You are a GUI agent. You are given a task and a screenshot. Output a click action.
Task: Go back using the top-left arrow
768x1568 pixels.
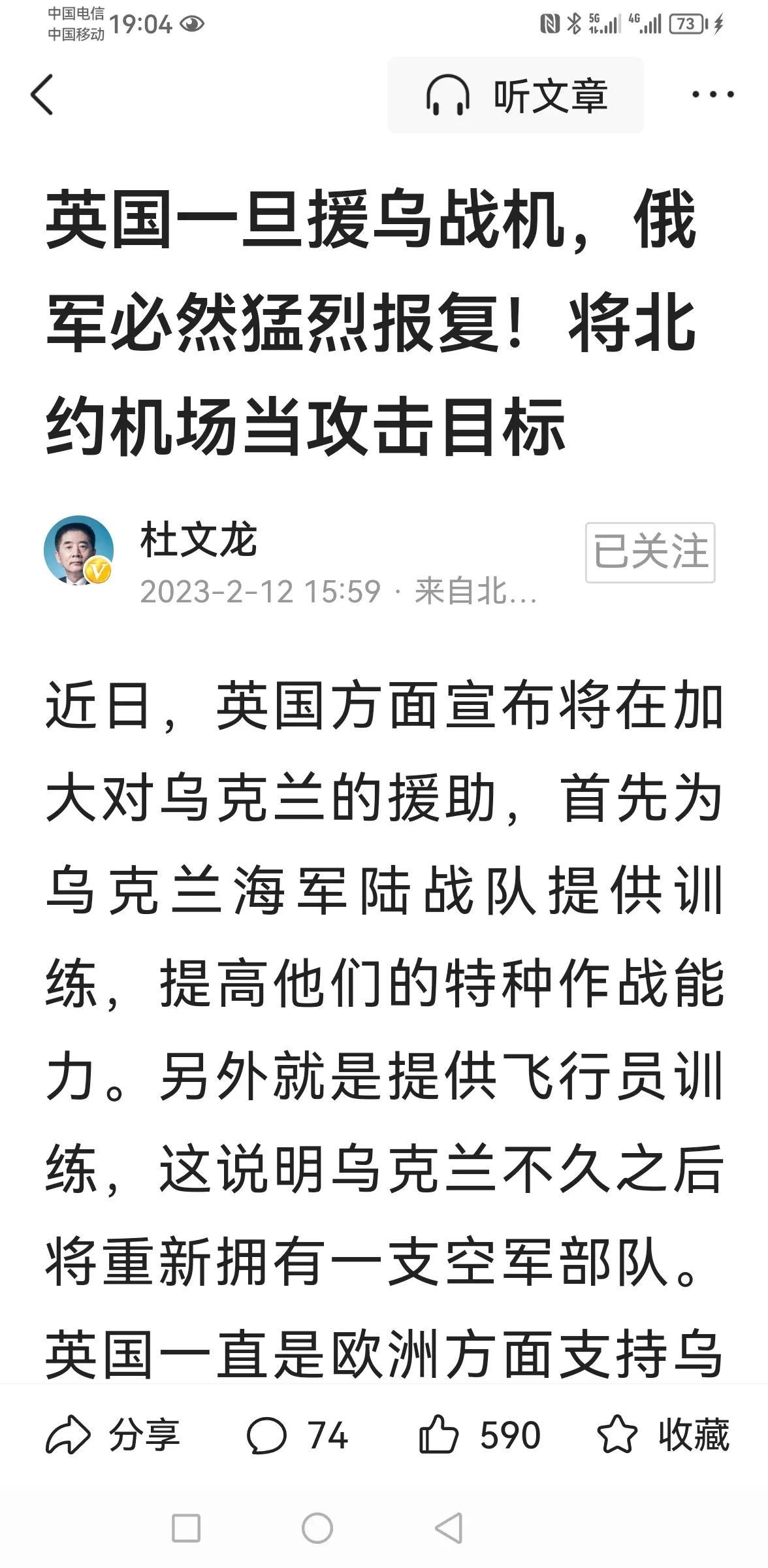coord(42,95)
